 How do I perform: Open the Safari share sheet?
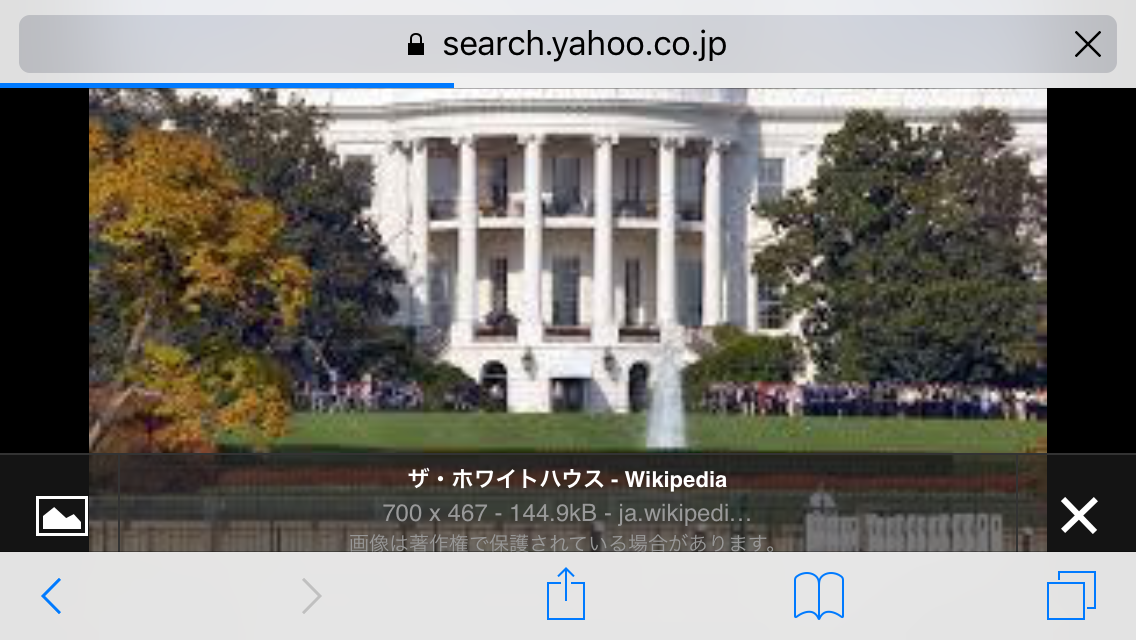tap(566, 594)
